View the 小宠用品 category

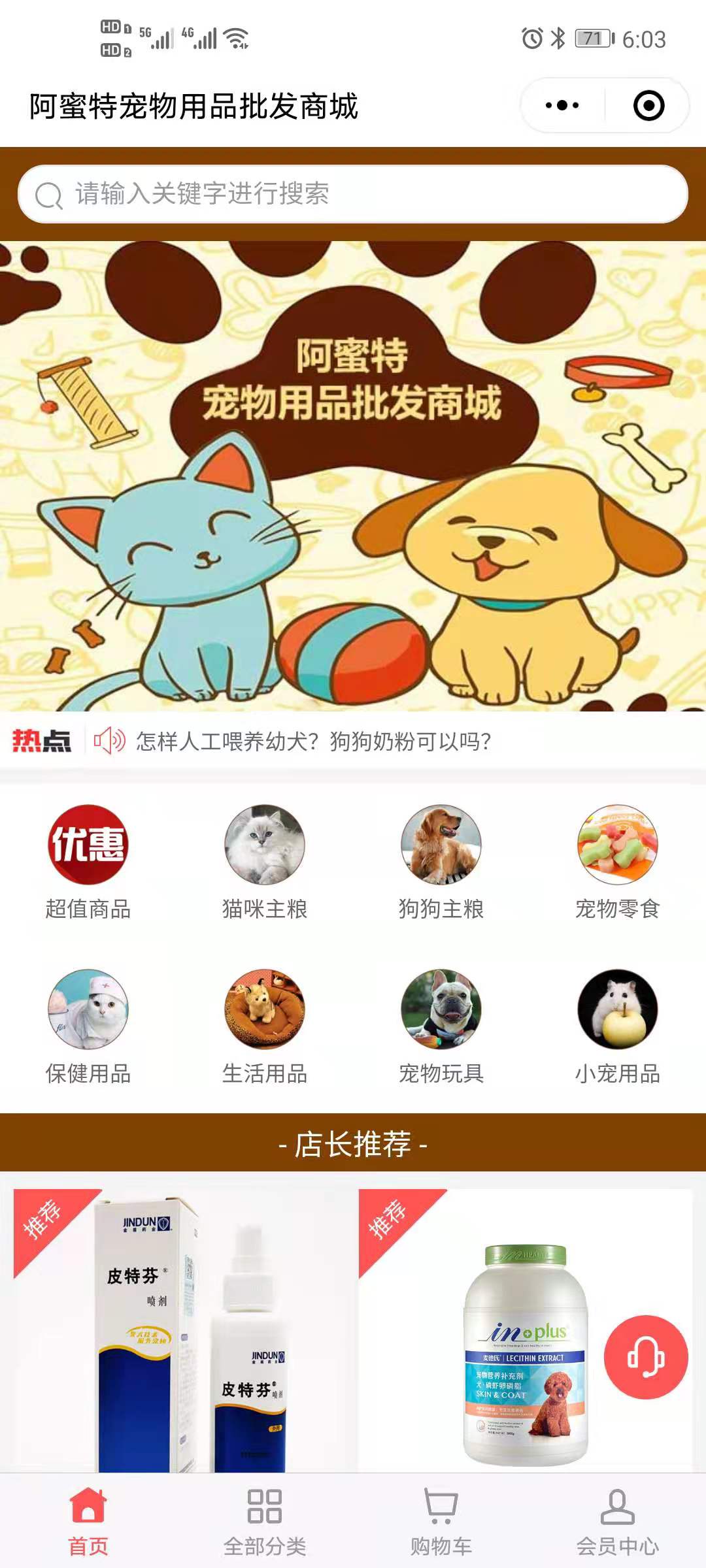pos(618,1027)
